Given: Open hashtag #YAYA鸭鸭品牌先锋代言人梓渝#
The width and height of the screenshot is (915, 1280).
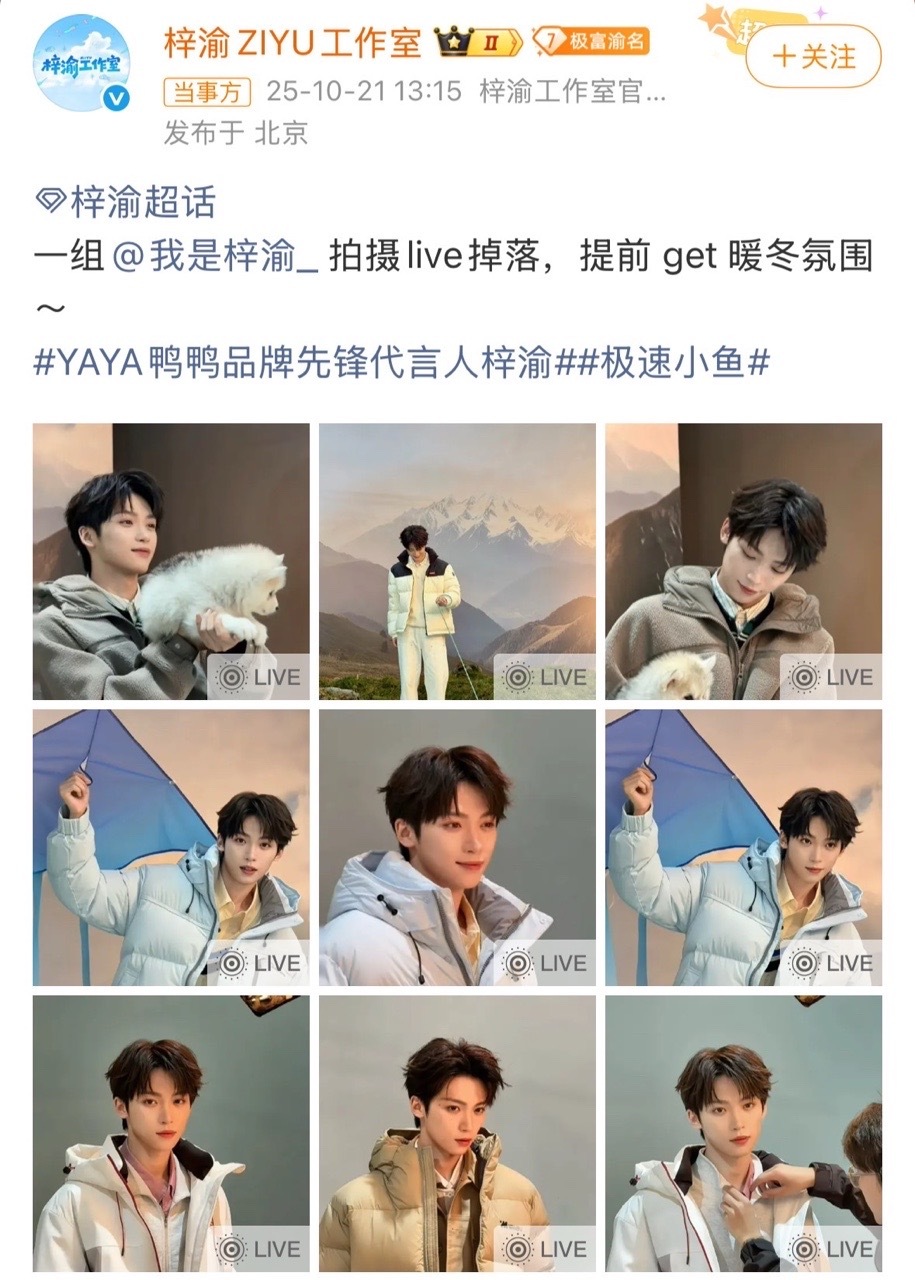Looking at the screenshot, I should point(293,364).
